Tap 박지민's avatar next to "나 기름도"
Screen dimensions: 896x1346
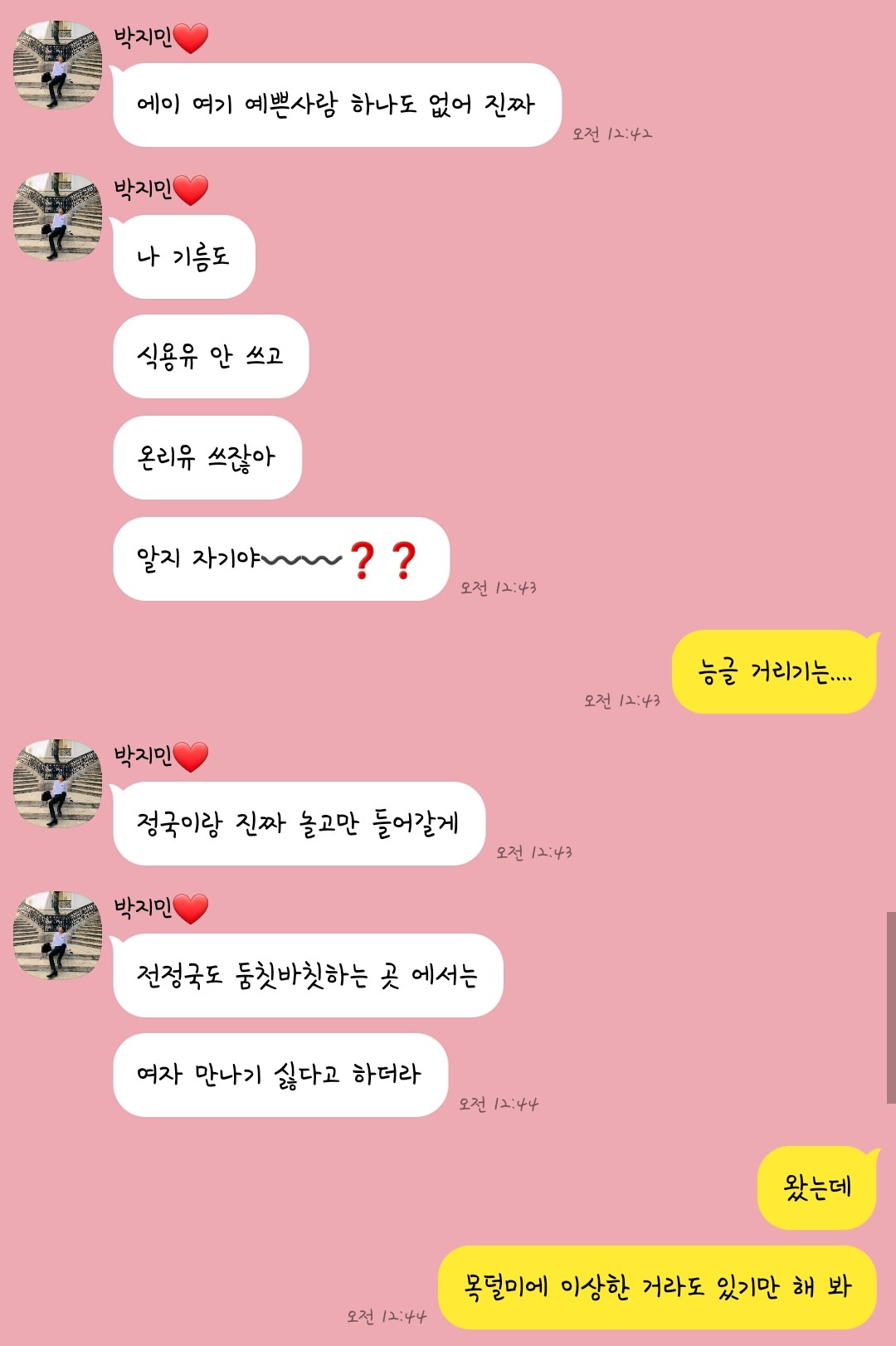(57, 217)
